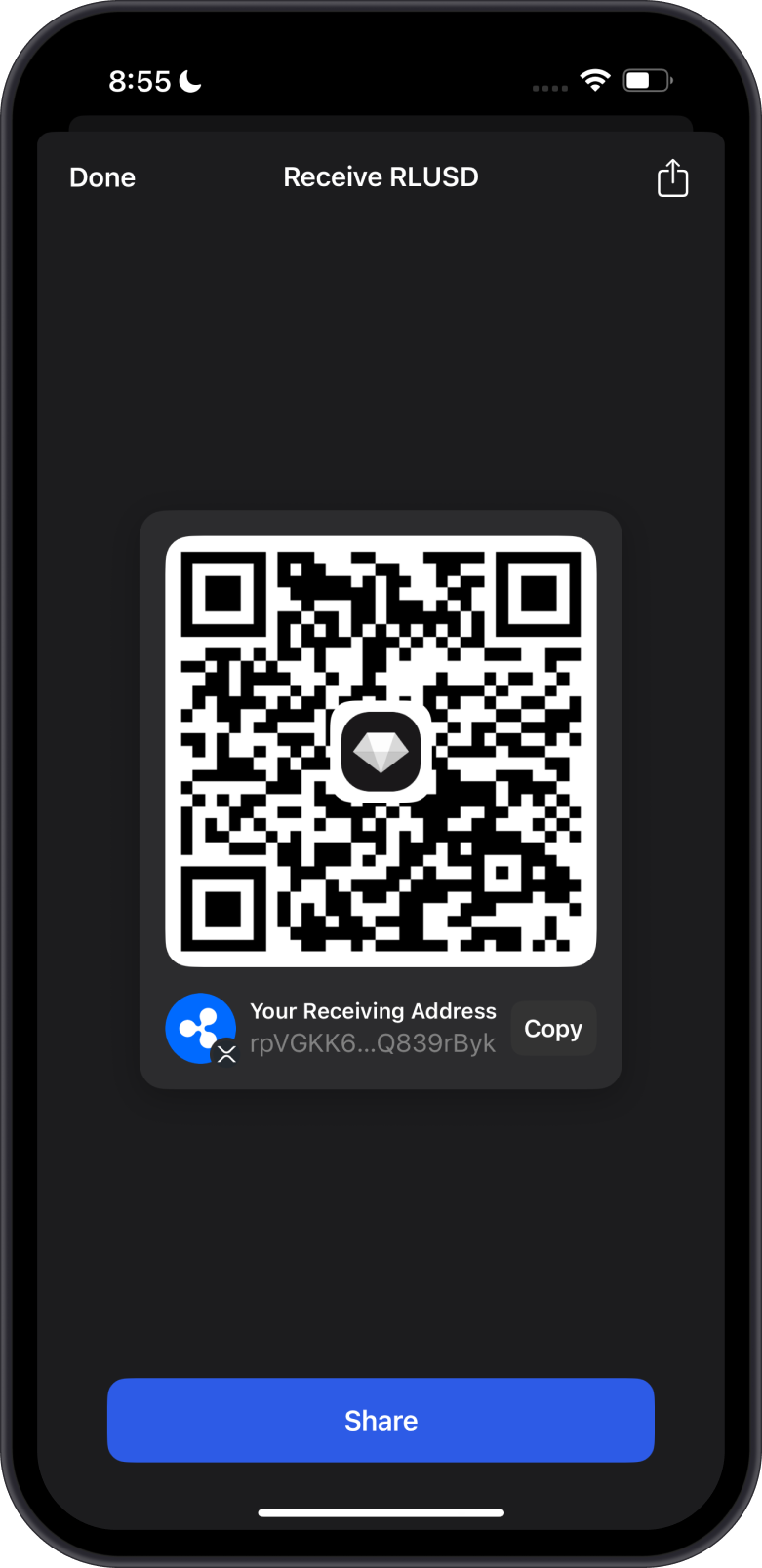Open the share icon in the top bar
The height and width of the screenshot is (1568, 762).
(x=672, y=178)
